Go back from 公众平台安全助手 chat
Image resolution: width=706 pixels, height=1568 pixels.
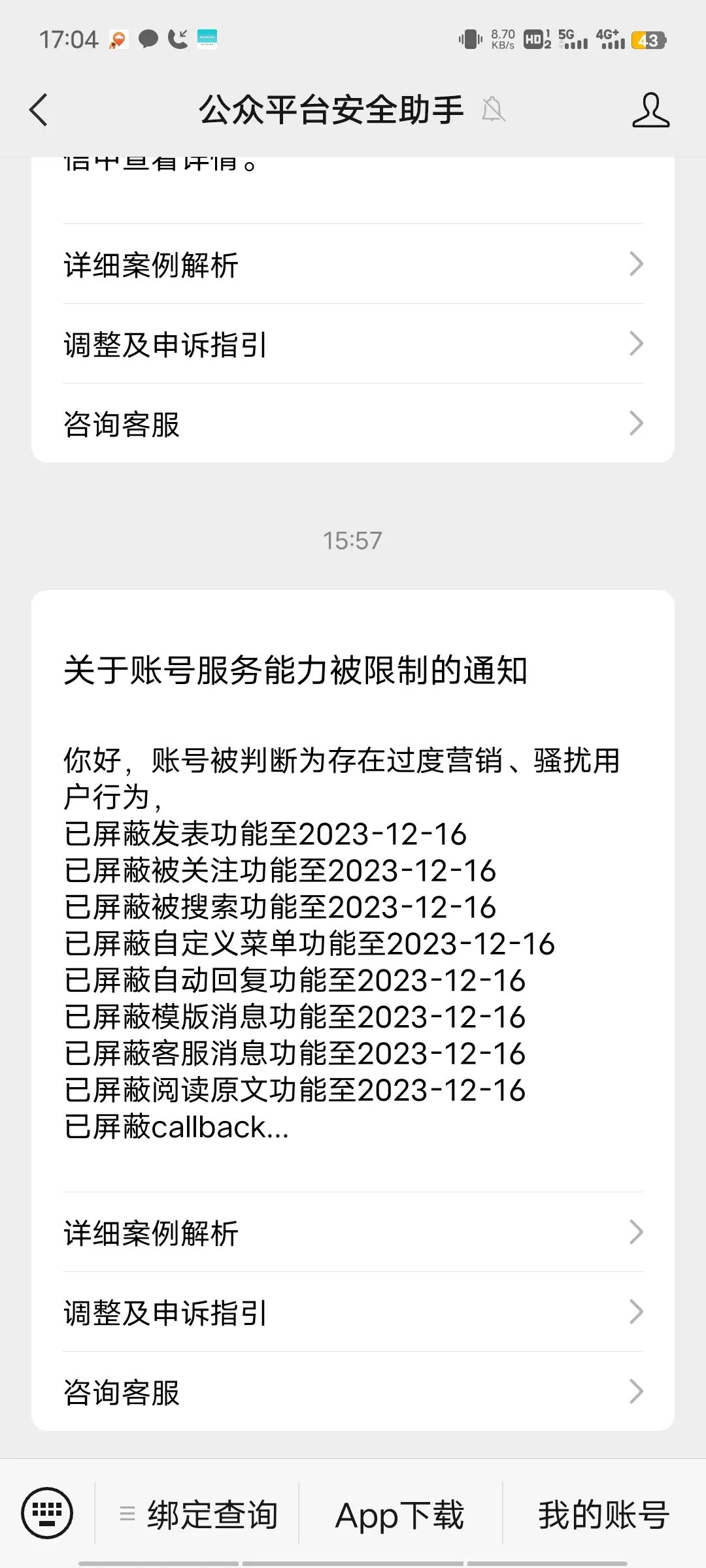(39, 110)
